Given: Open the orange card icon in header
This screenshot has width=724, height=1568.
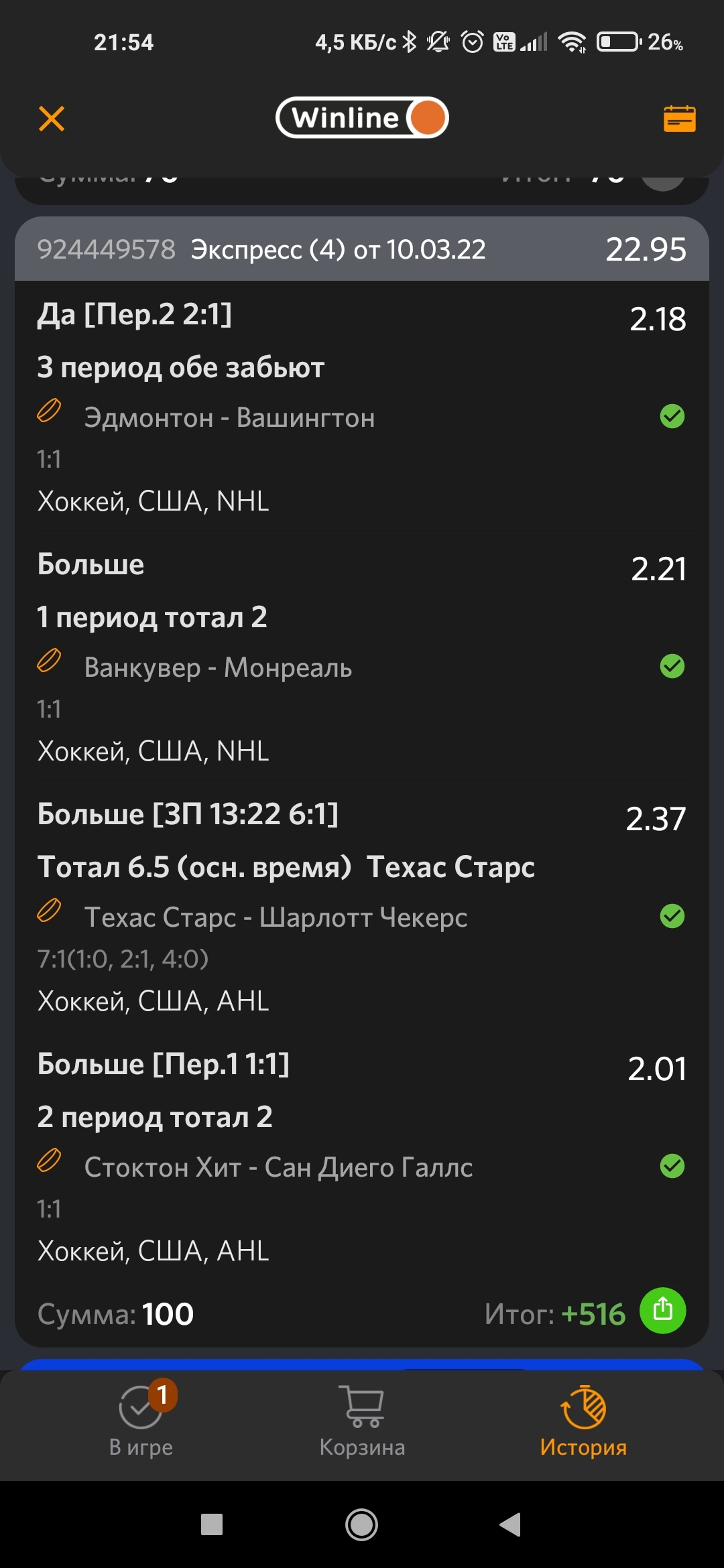Looking at the screenshot, I should pos(679,119).
